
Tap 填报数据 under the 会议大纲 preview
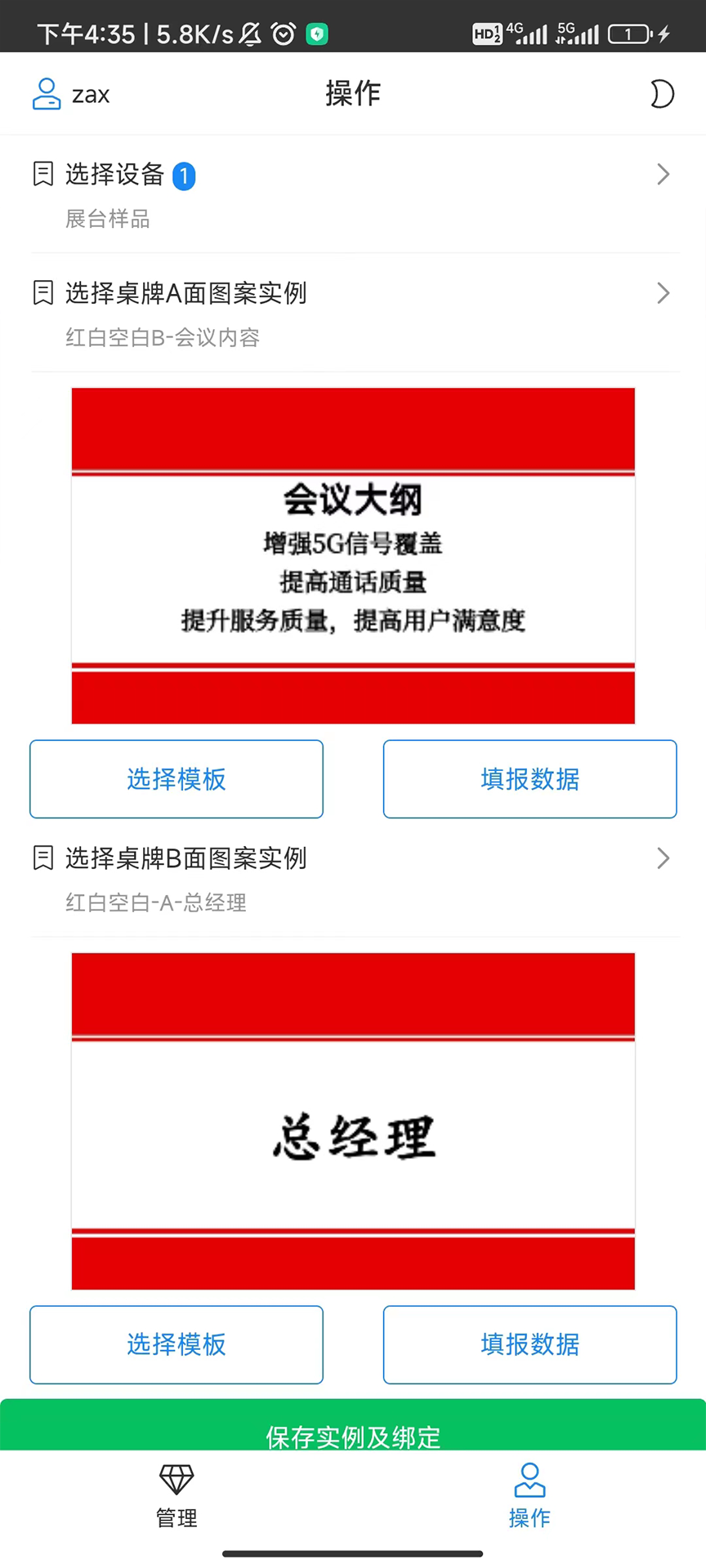click(x=529, y=778)
